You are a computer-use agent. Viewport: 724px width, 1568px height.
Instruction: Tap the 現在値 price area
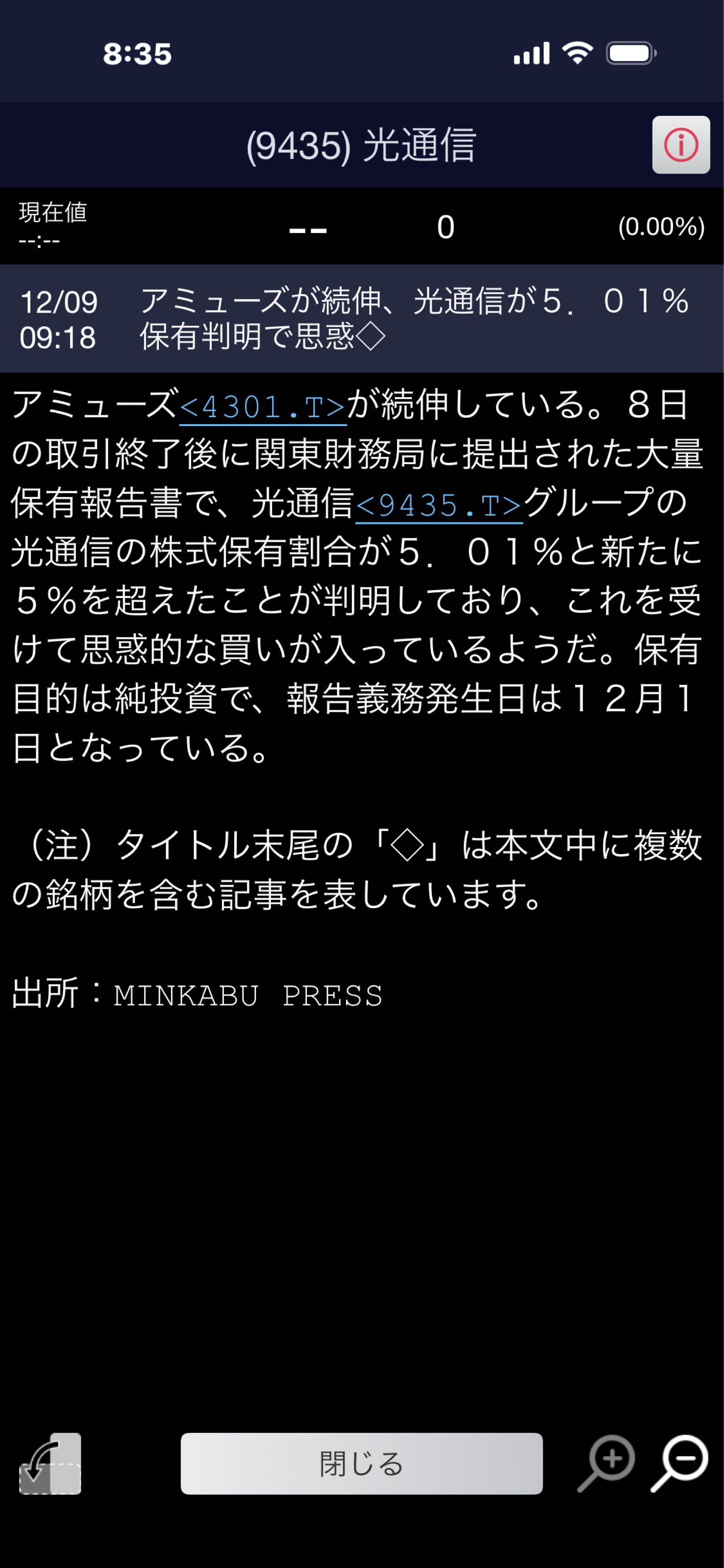52,225
